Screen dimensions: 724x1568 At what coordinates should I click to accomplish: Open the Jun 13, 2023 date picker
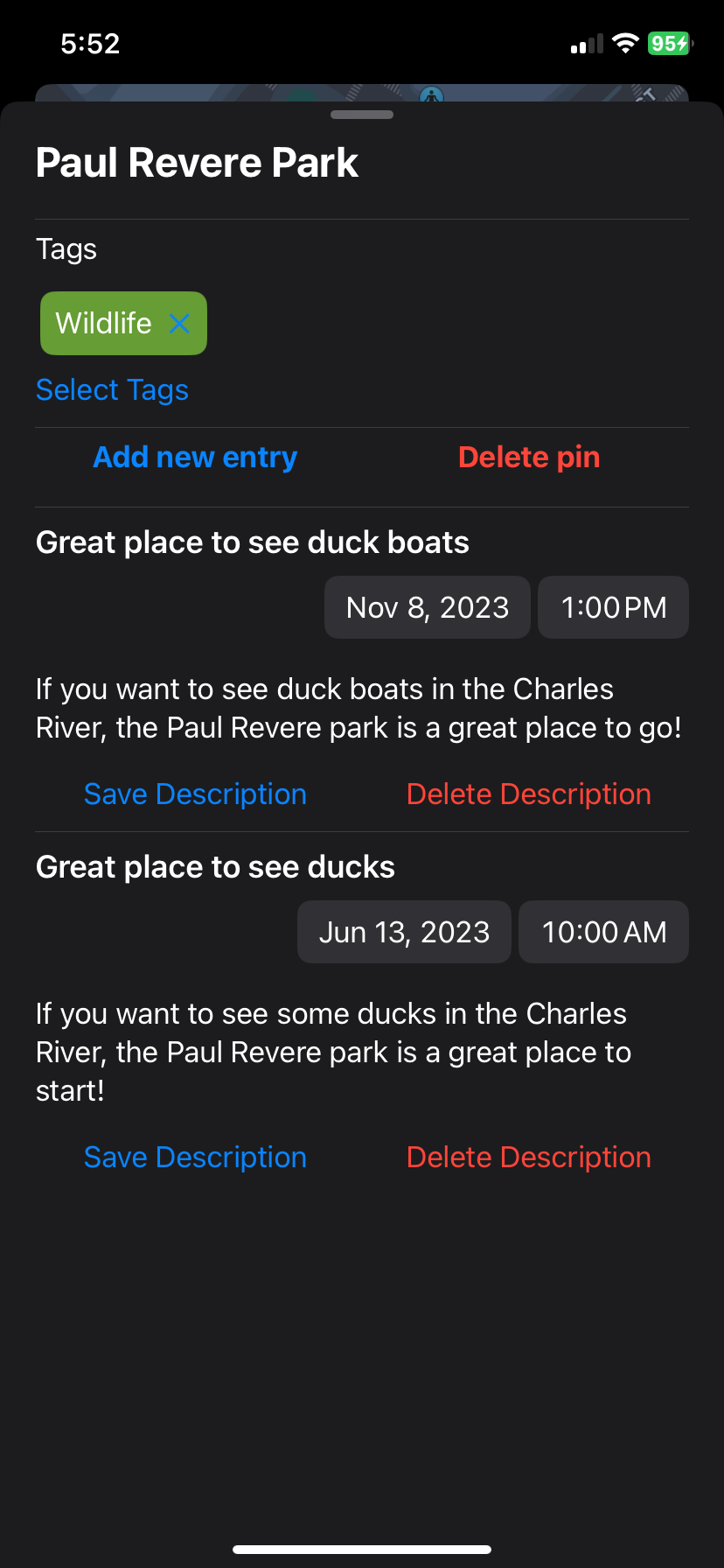(x=404, y=932)
